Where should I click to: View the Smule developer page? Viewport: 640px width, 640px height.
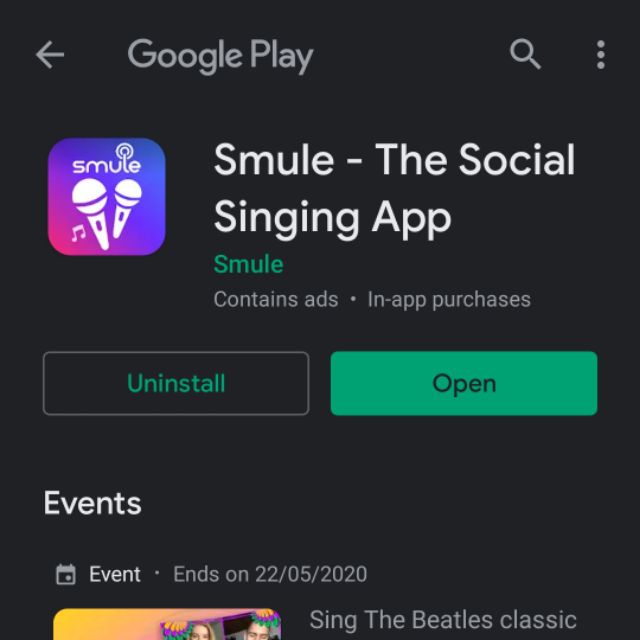point(248,264)
